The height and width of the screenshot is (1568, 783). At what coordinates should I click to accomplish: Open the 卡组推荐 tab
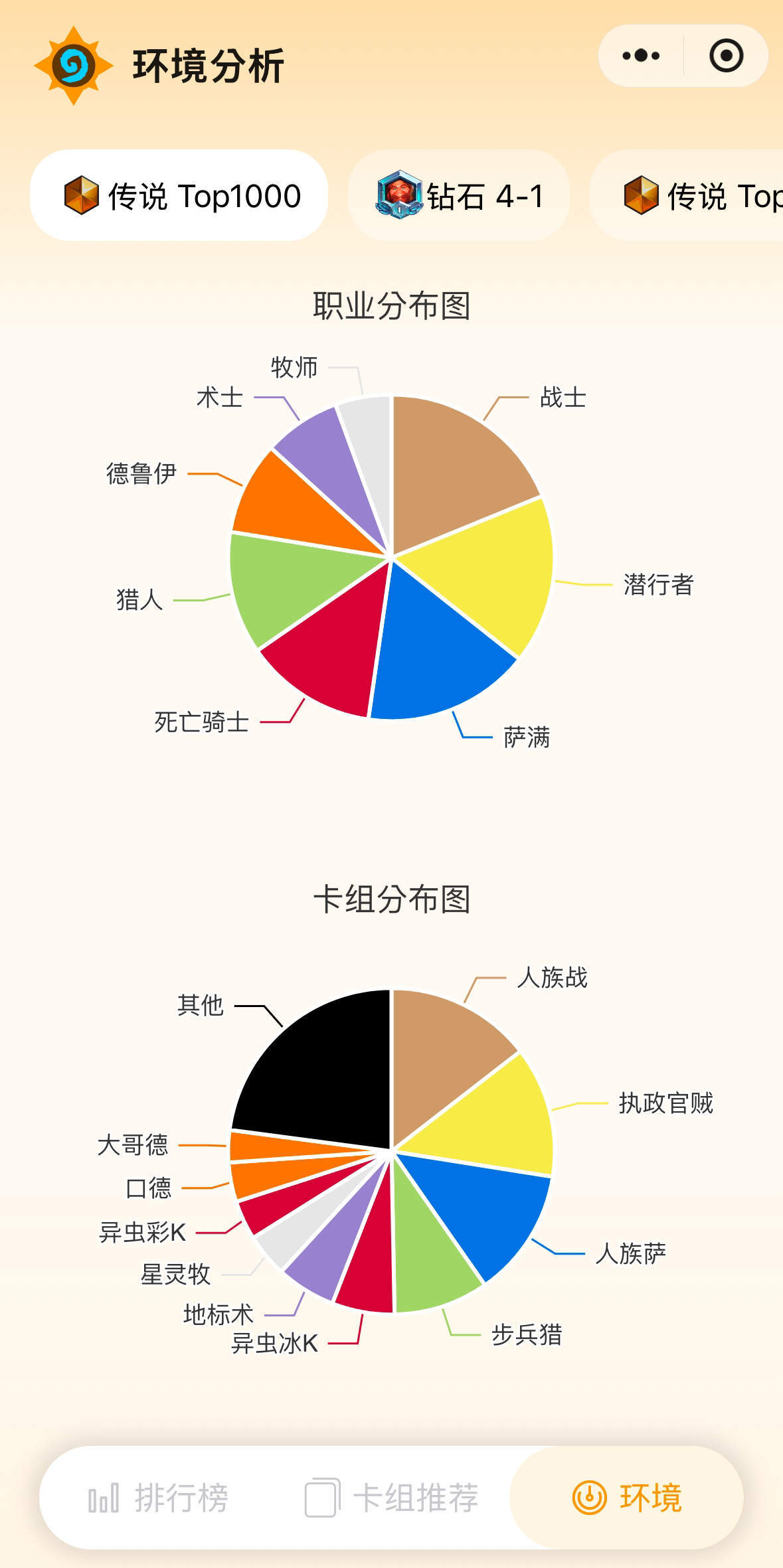tap(392, 1498)
